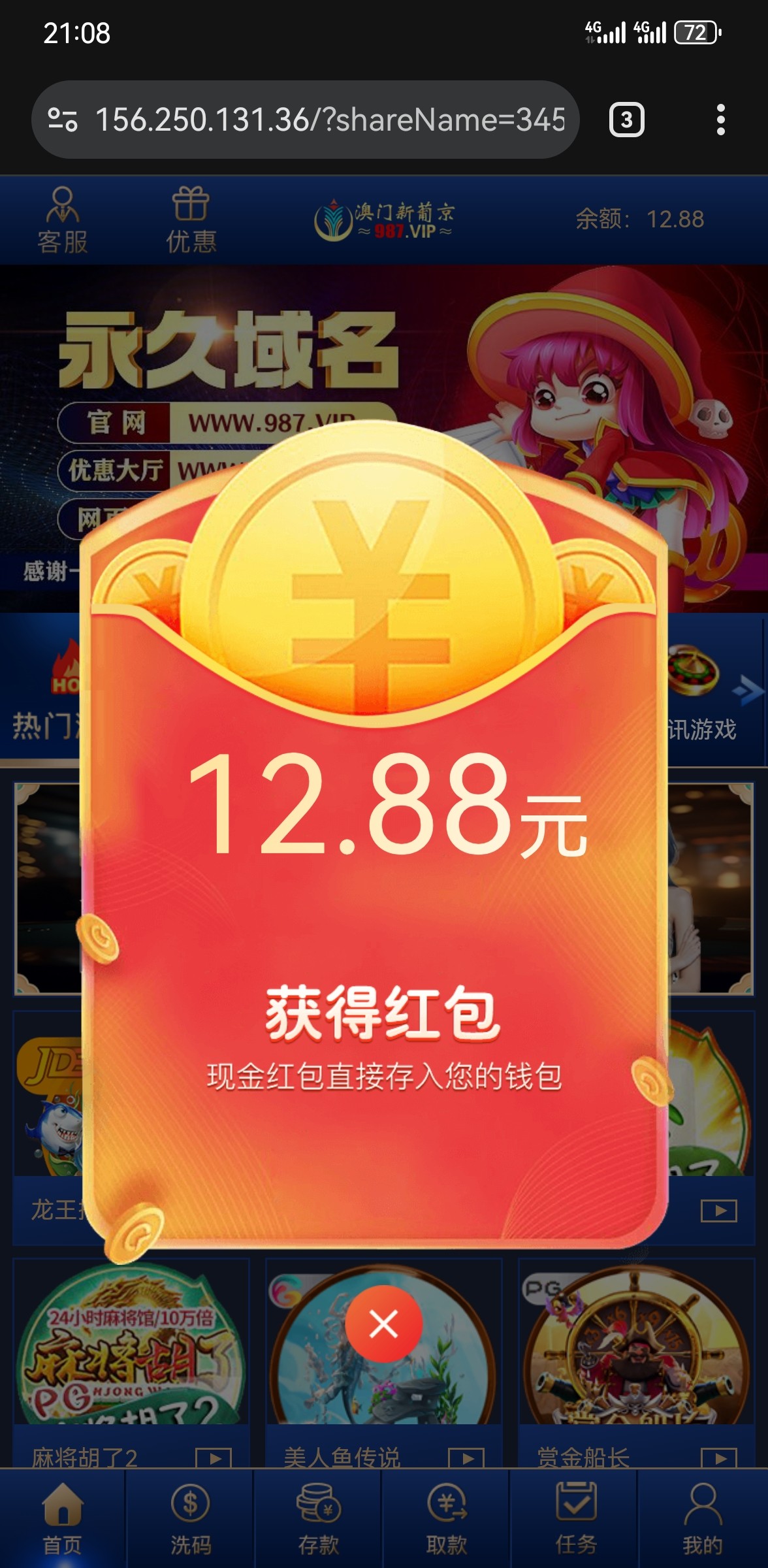
Task: Open the browser overflow menu
Action: (720, 120)
